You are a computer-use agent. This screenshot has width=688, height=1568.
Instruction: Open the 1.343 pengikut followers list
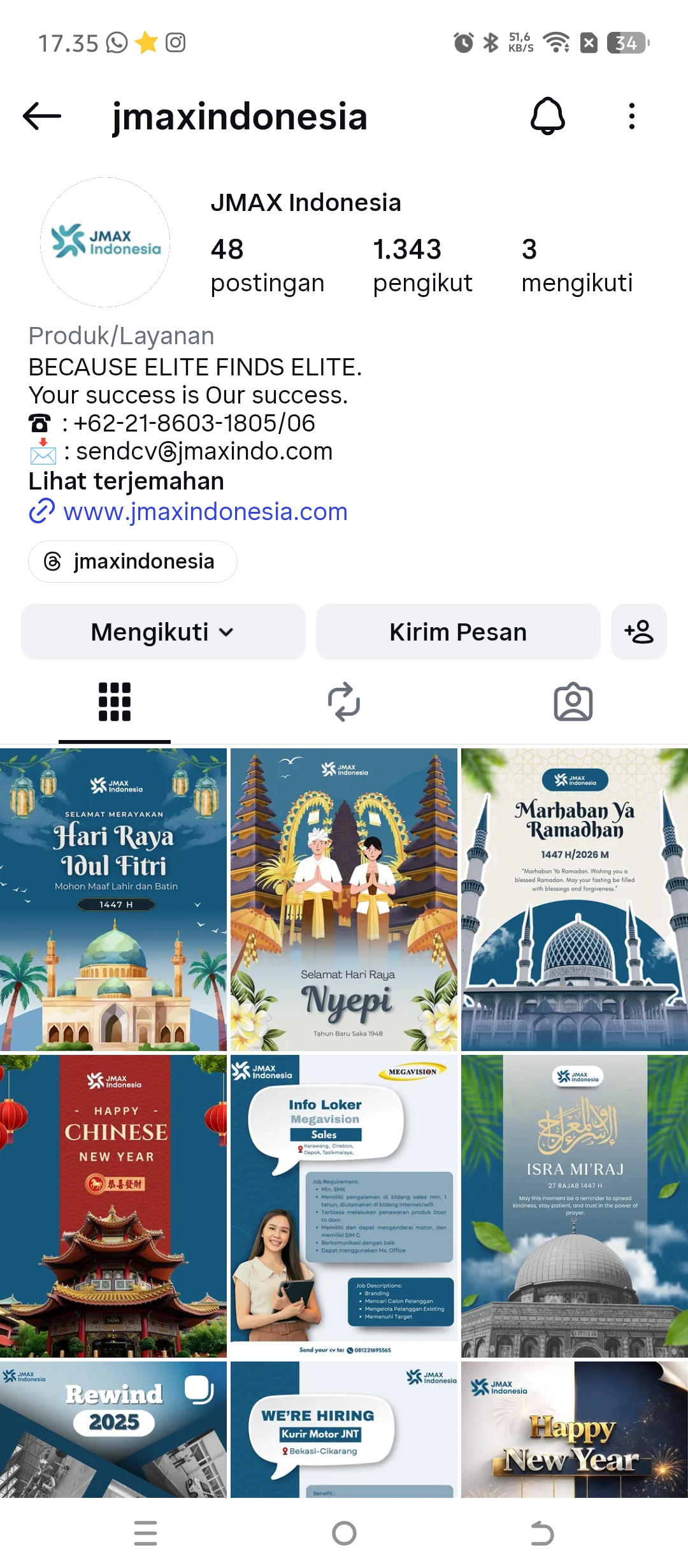point(422,265)
